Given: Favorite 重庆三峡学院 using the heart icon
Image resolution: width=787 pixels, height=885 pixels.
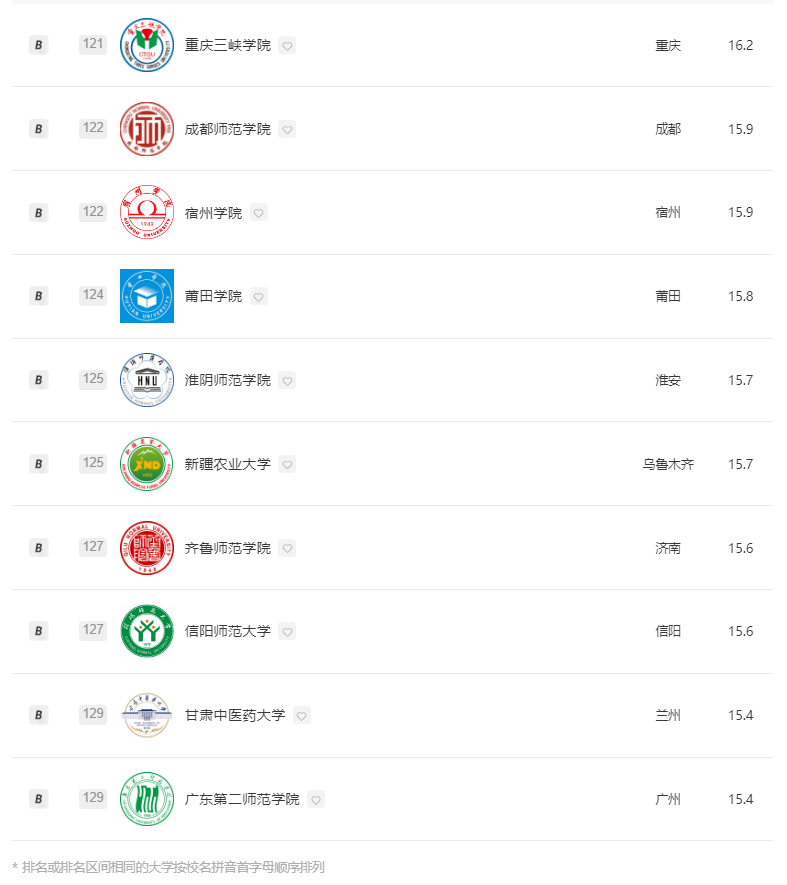Looking at the screenshot, I should (287, 45).
